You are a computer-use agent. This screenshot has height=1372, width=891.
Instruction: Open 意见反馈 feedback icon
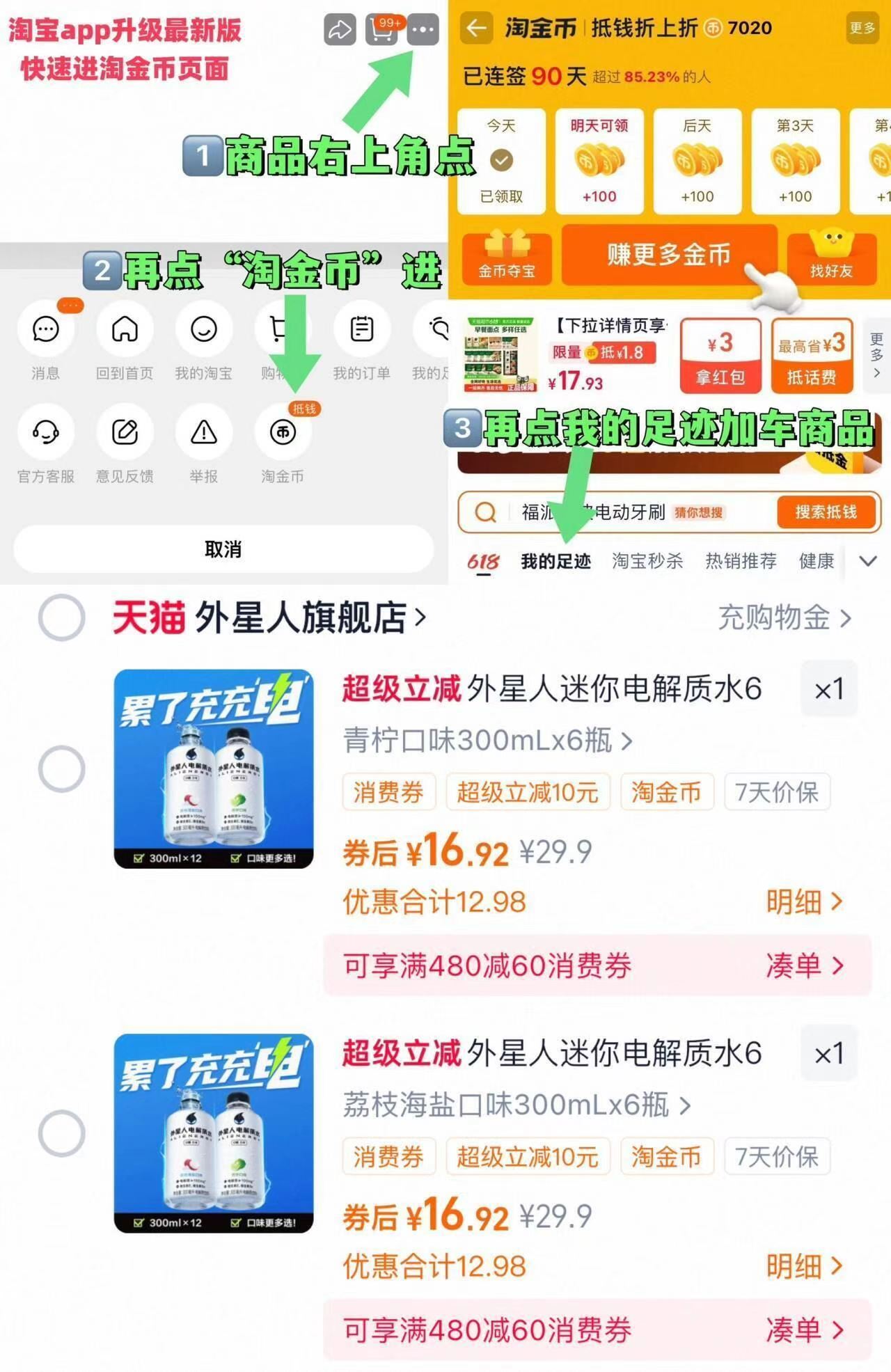(124, 433)
